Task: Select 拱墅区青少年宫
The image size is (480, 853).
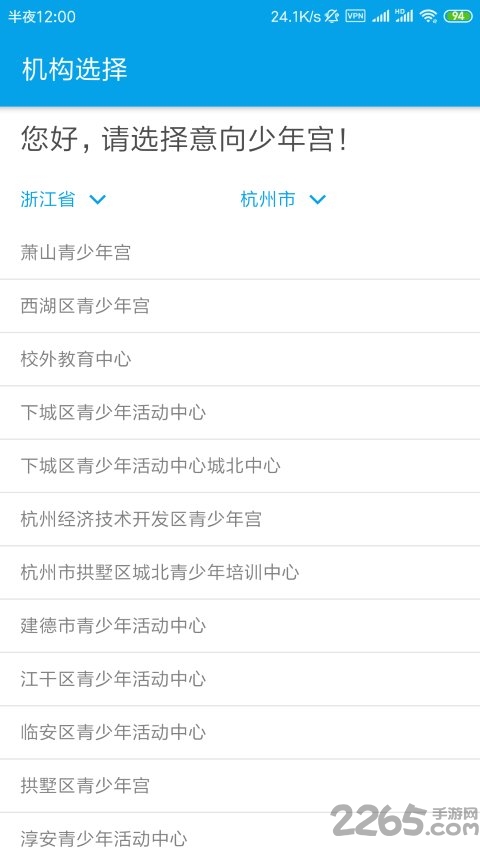Action: pyautogui.click(x=240, y=786)
